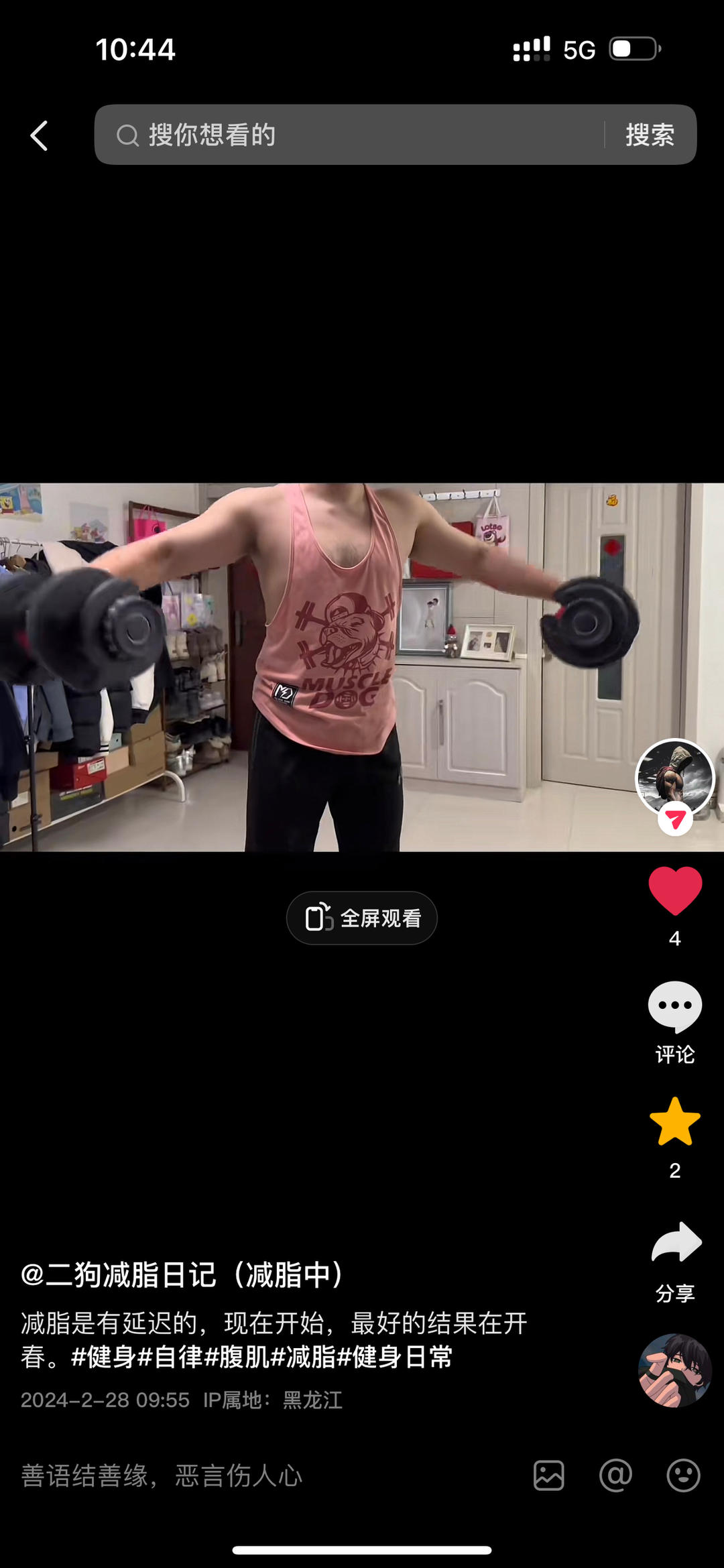Tap the 搜索 search button
The image size is (724, 1568).
pyautogui.click(x=649, y=135)
